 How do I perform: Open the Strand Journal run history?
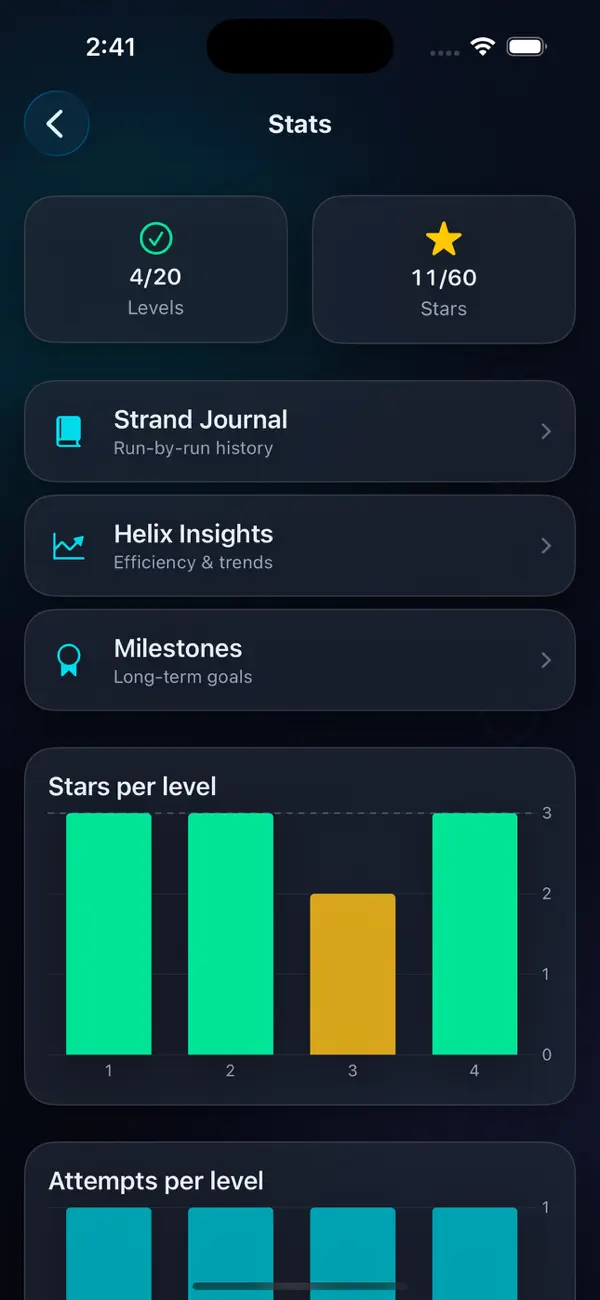coord(300,431)
